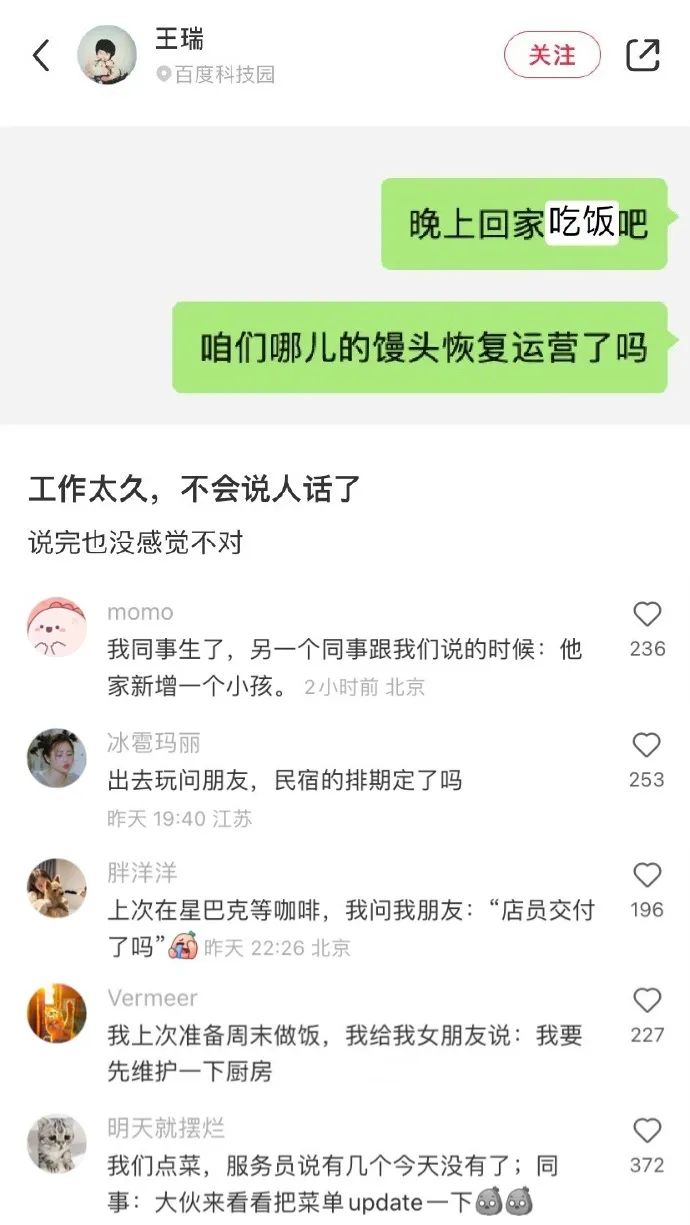Image resolution: width=690 pixels, height=1225 pixels.
Task: Open 王瑞's profile avatar
Action: coord(107,55)
